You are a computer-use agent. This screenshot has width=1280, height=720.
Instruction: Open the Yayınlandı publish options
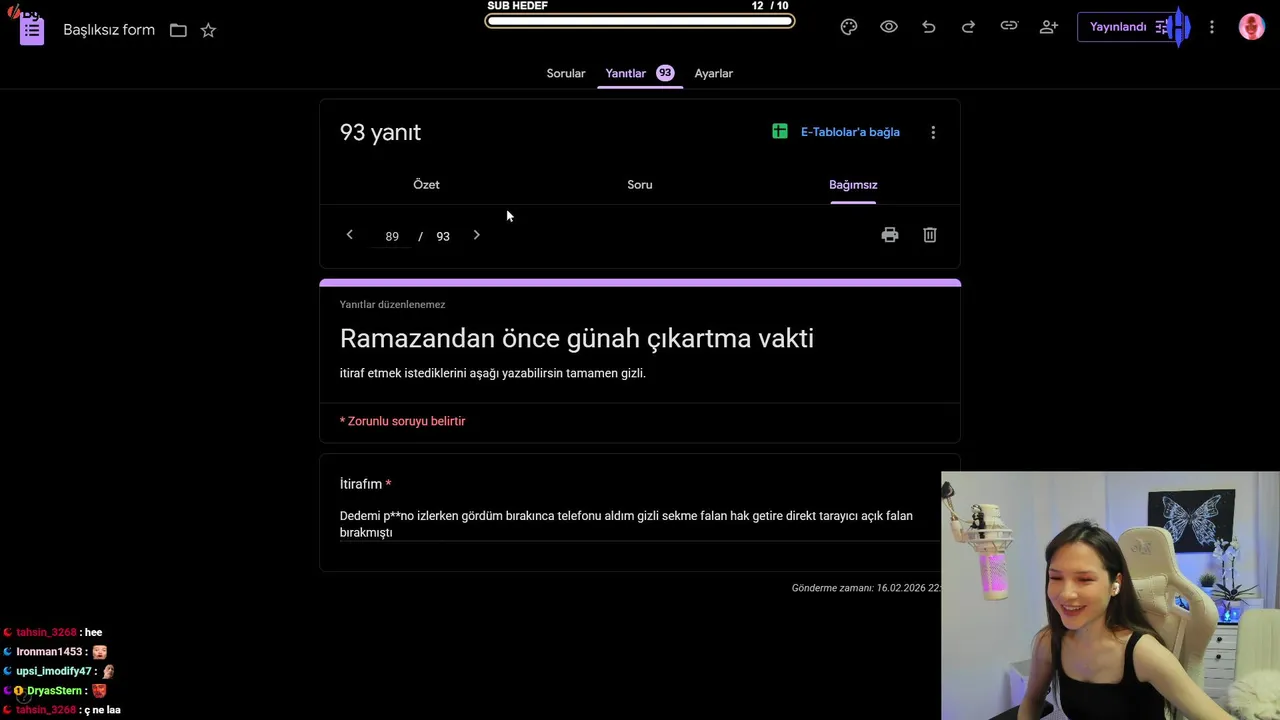[1120, 27]
